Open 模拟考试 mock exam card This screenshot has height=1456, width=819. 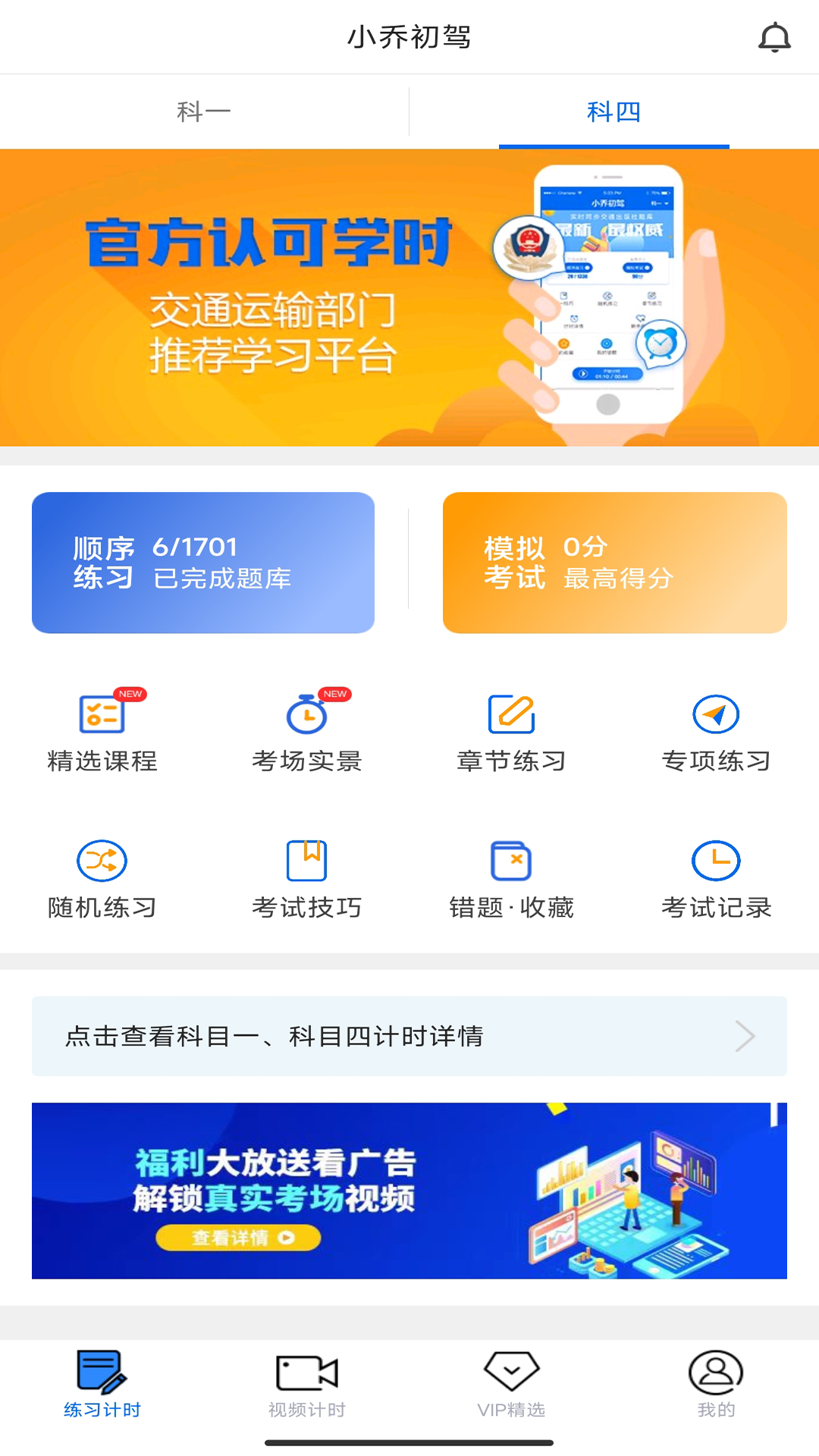pos(615,562)
